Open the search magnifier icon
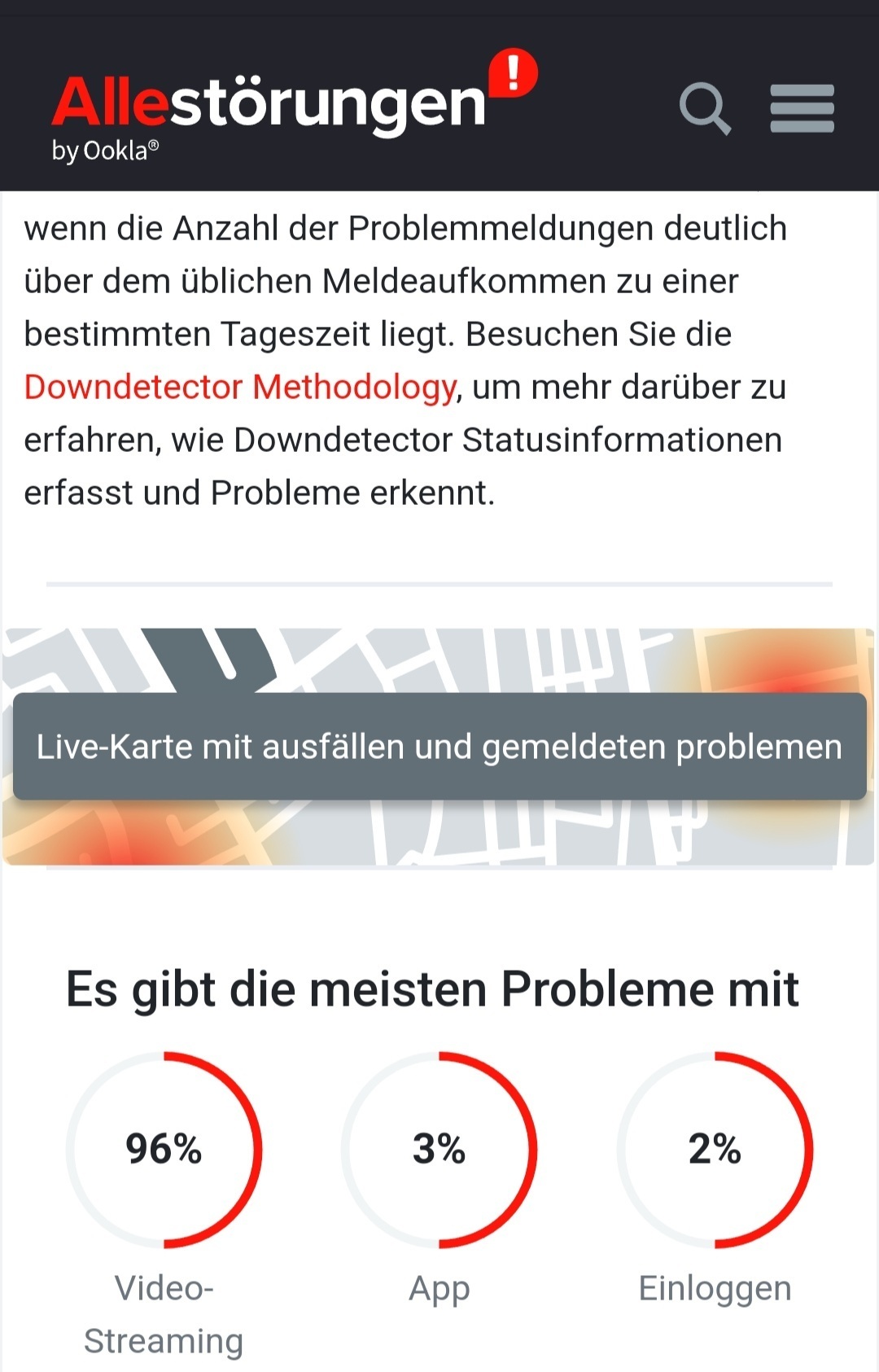Viewport: 879px width, 1372px height. pos(704,107)
